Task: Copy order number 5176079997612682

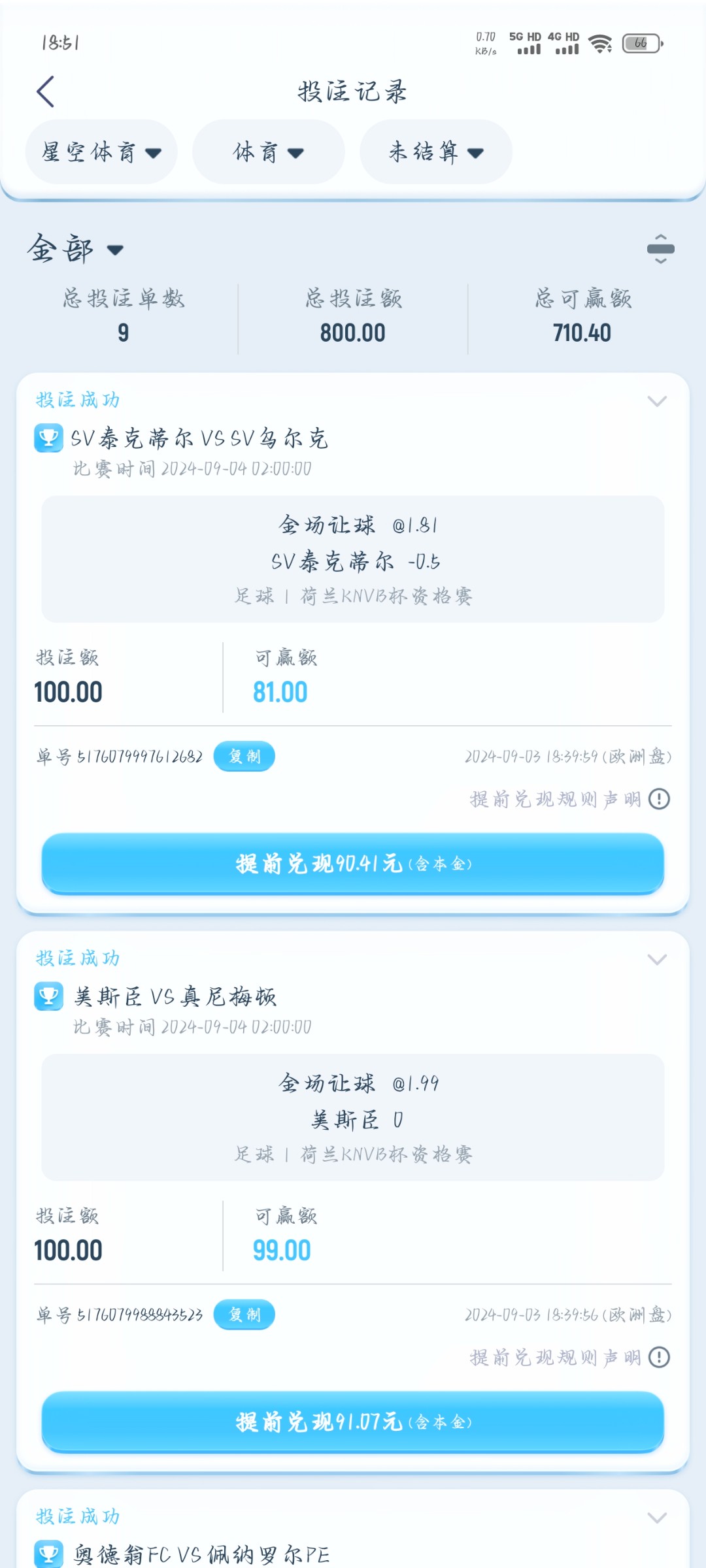Action: 244,757
